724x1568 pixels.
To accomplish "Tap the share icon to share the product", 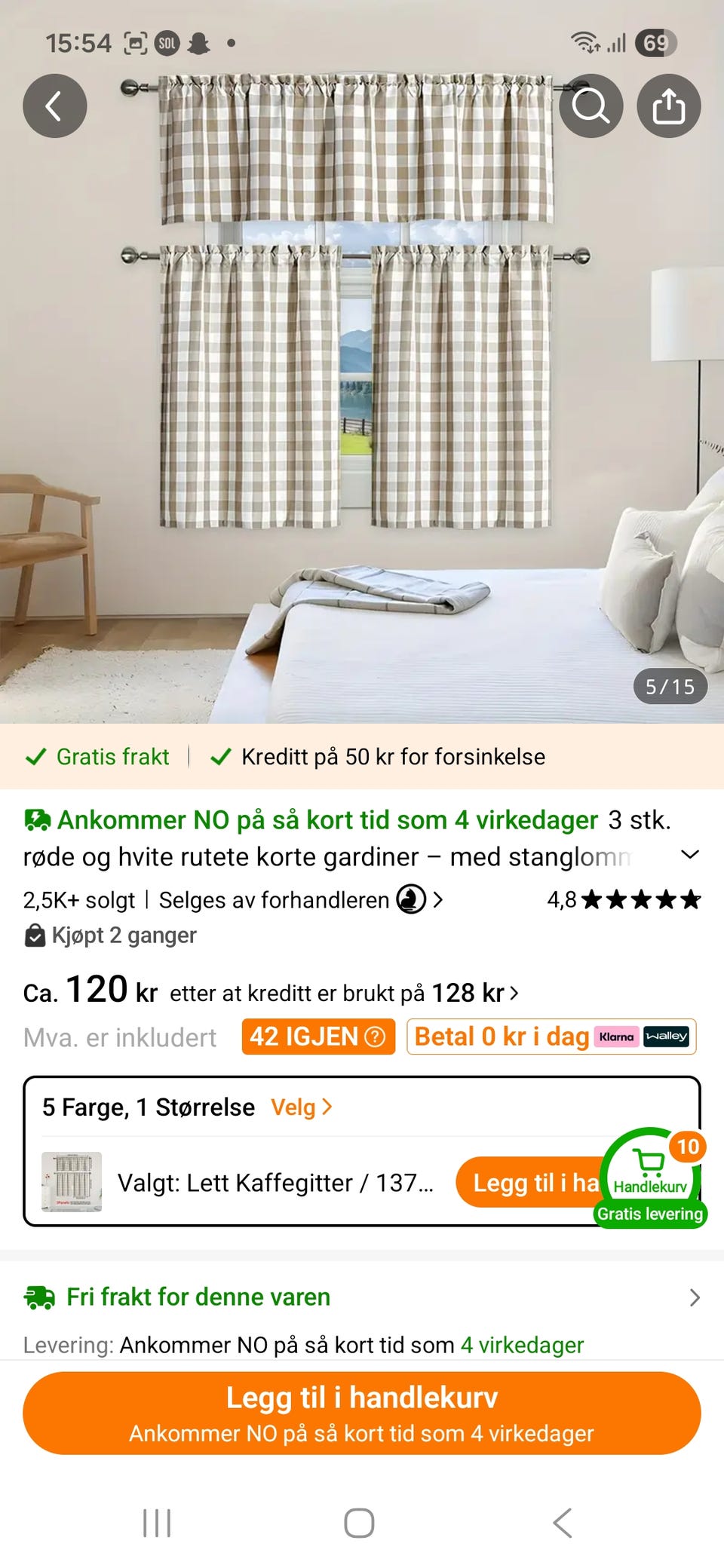I will click(x=670, y=106).
